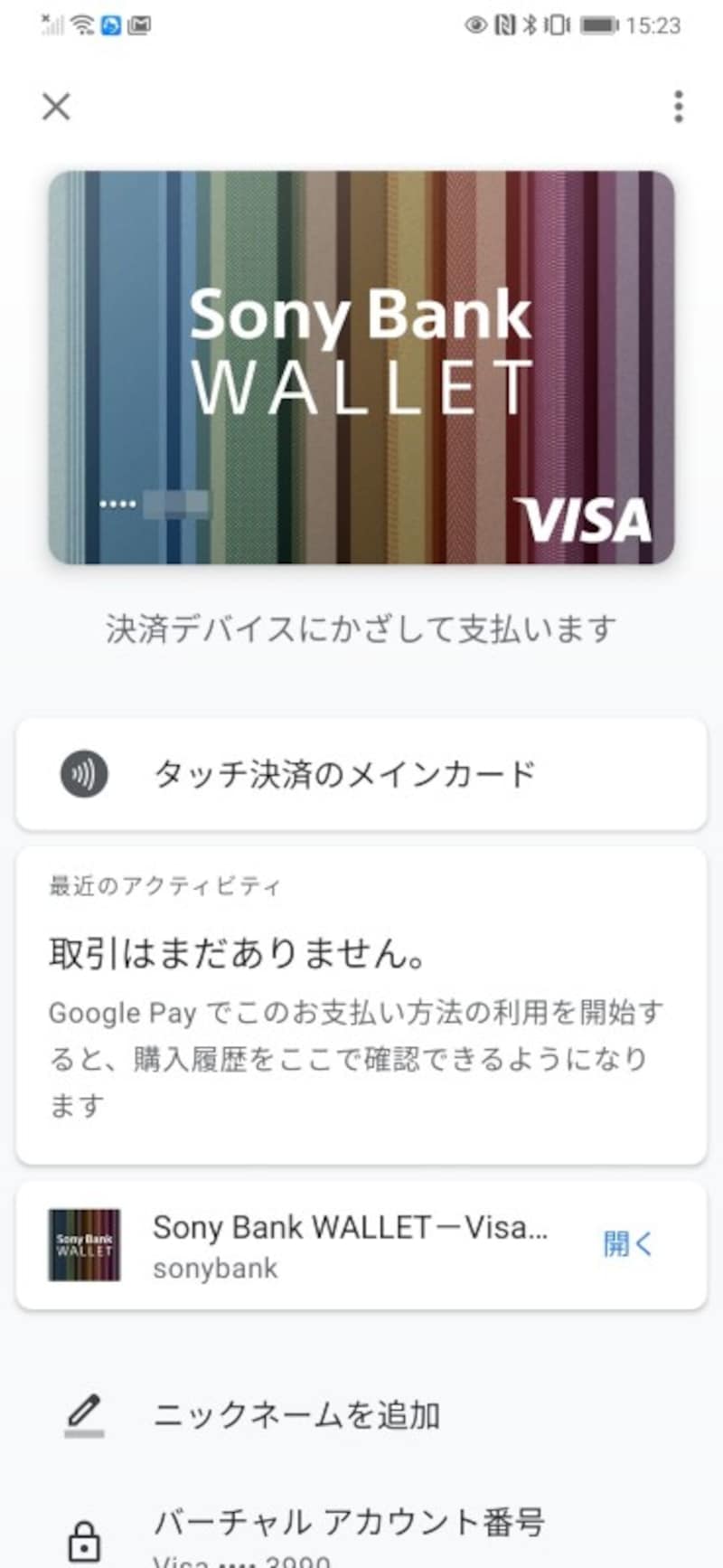
Task: Tap the Sony Bank WALLET card image
Action: 361,367
